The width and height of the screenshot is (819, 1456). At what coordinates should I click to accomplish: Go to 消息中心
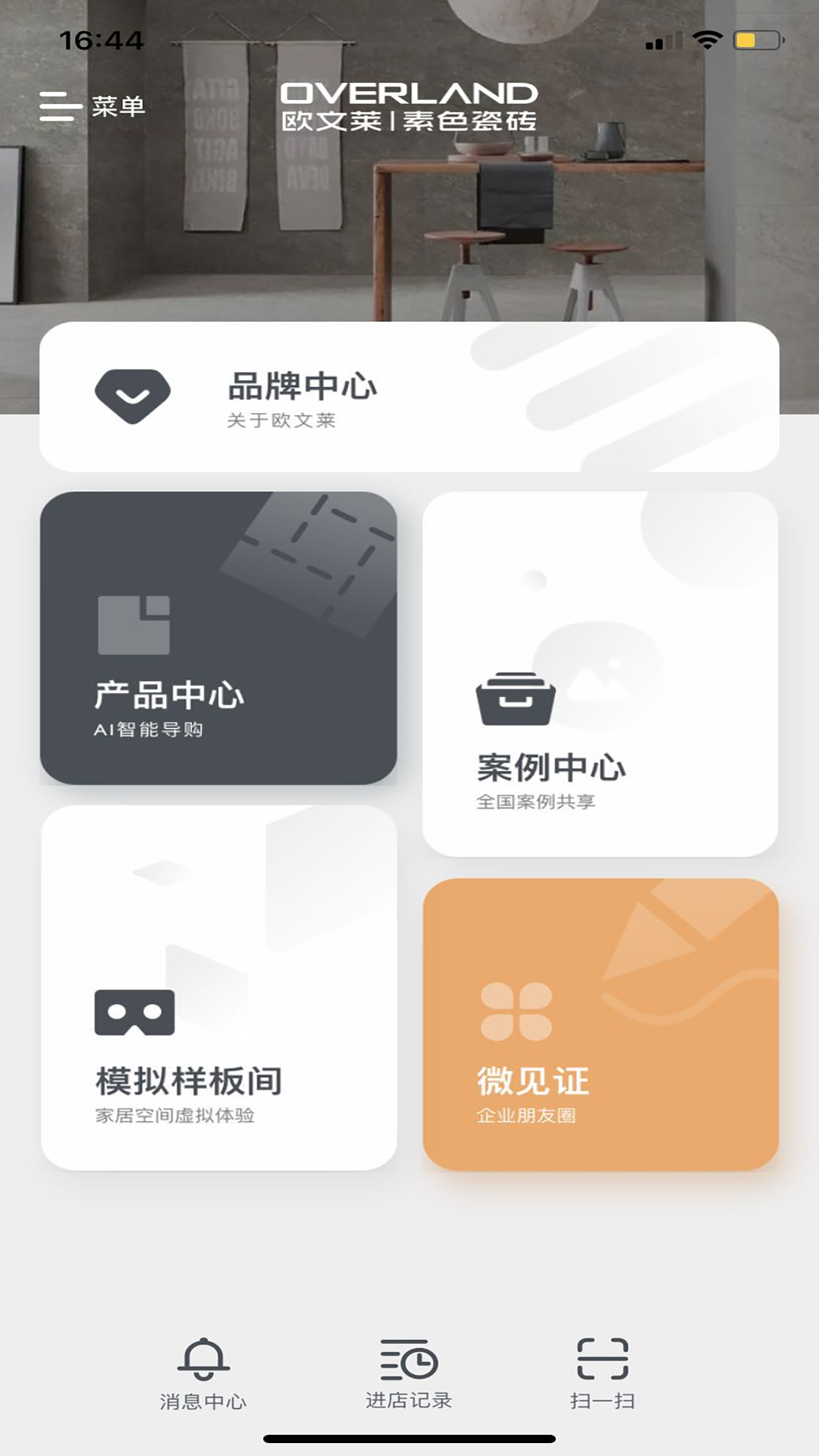203,1374
